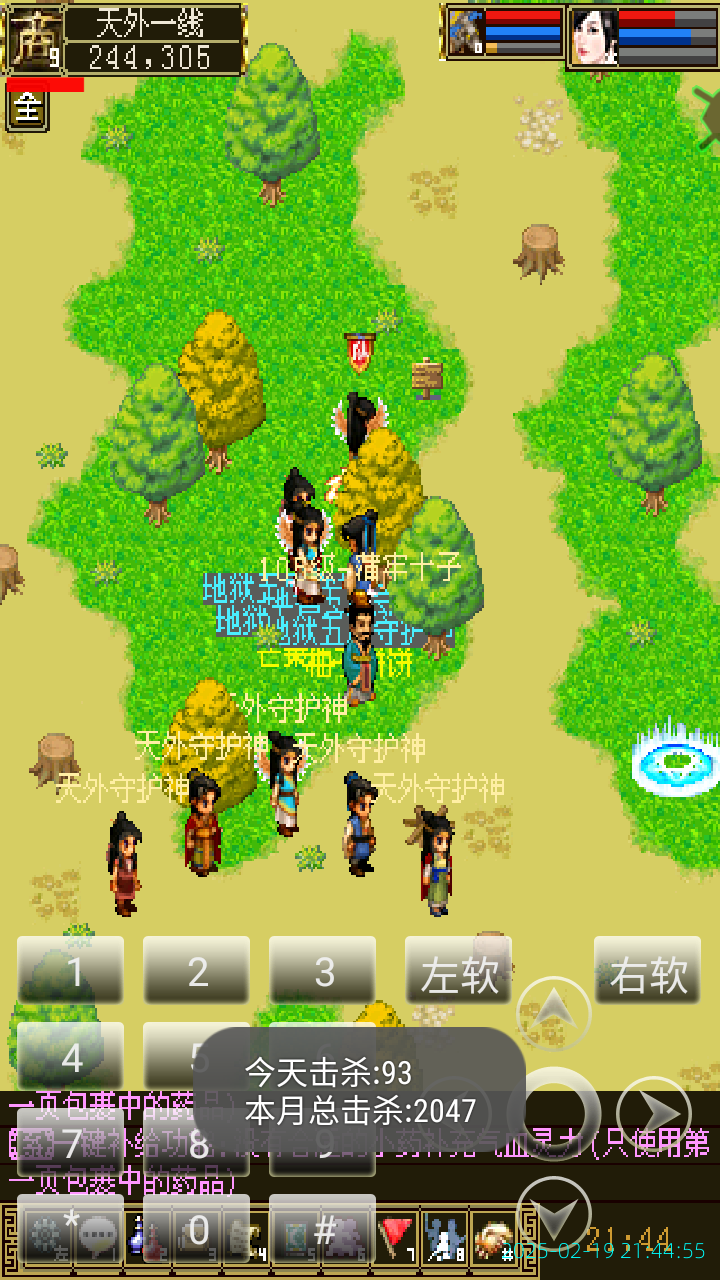Tap the number 7 key

click(x=71, y=1142)
